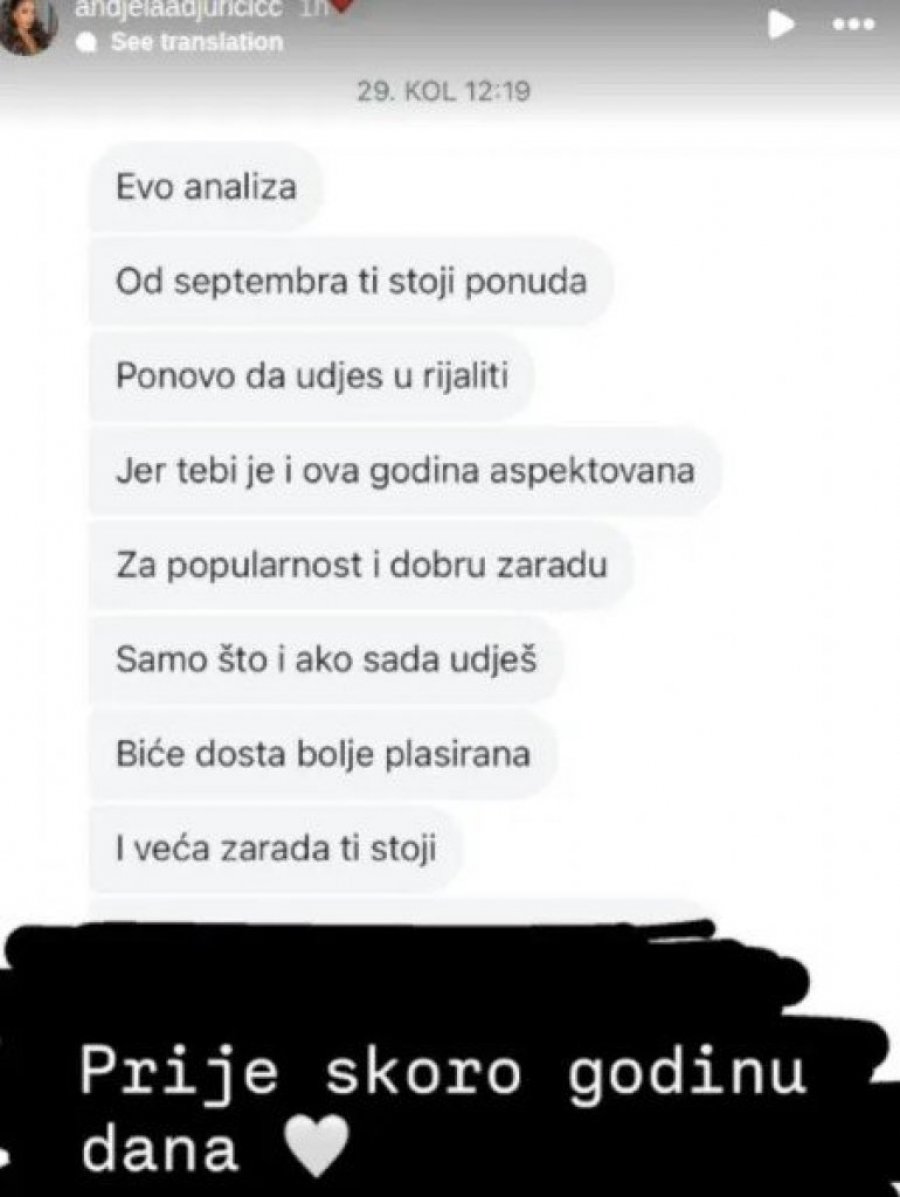Open the story's three-dot options menu

tap(855, 24)
